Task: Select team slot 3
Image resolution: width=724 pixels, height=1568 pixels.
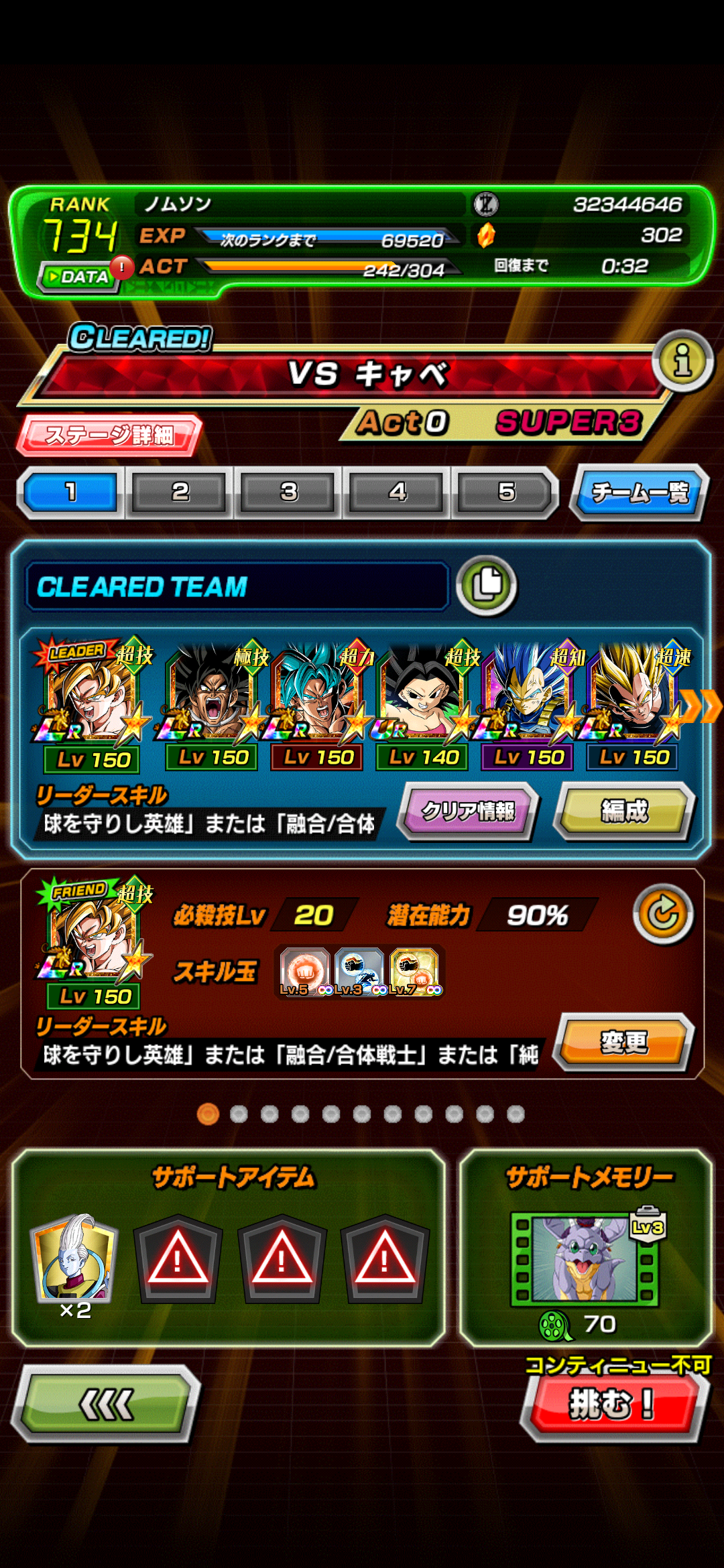Action: (x=288, y=493)
